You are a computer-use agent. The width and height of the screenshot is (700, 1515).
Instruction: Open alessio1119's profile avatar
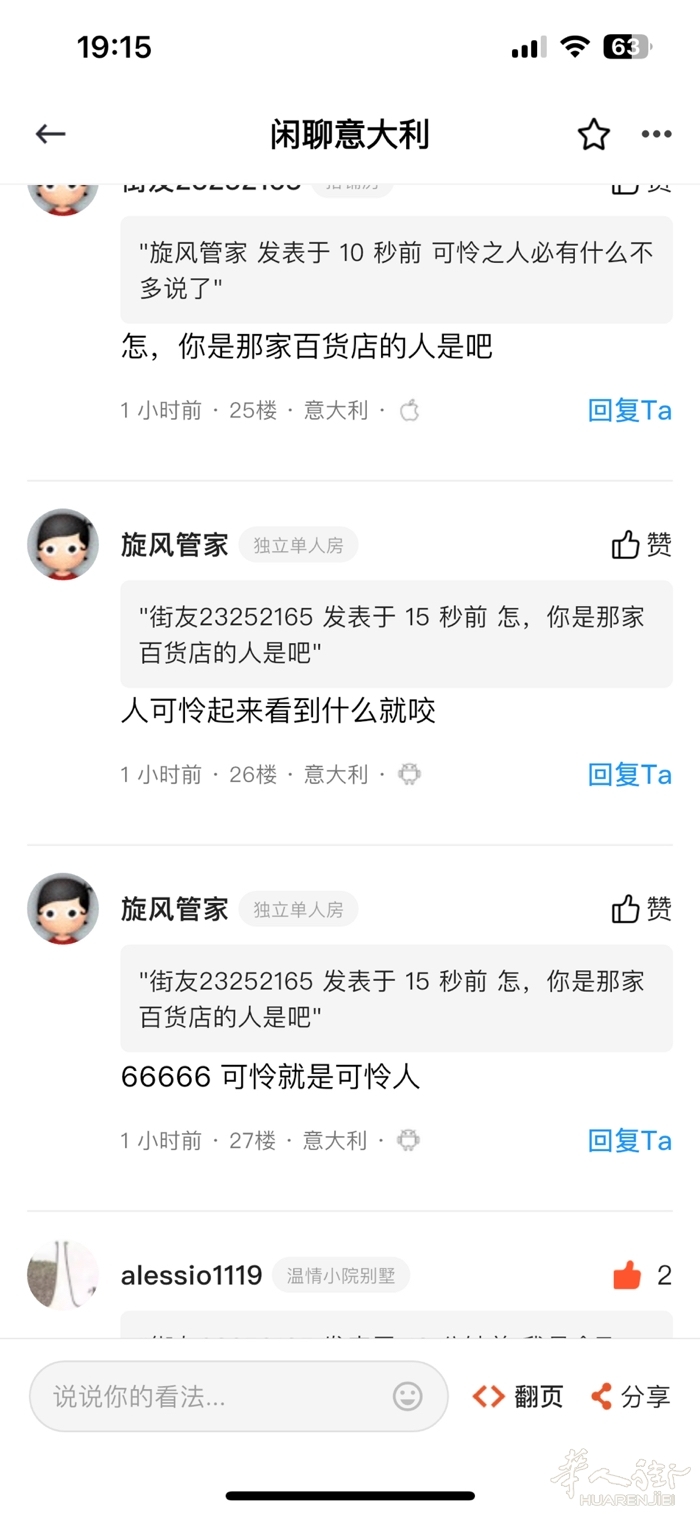[x=63, y=1275]
